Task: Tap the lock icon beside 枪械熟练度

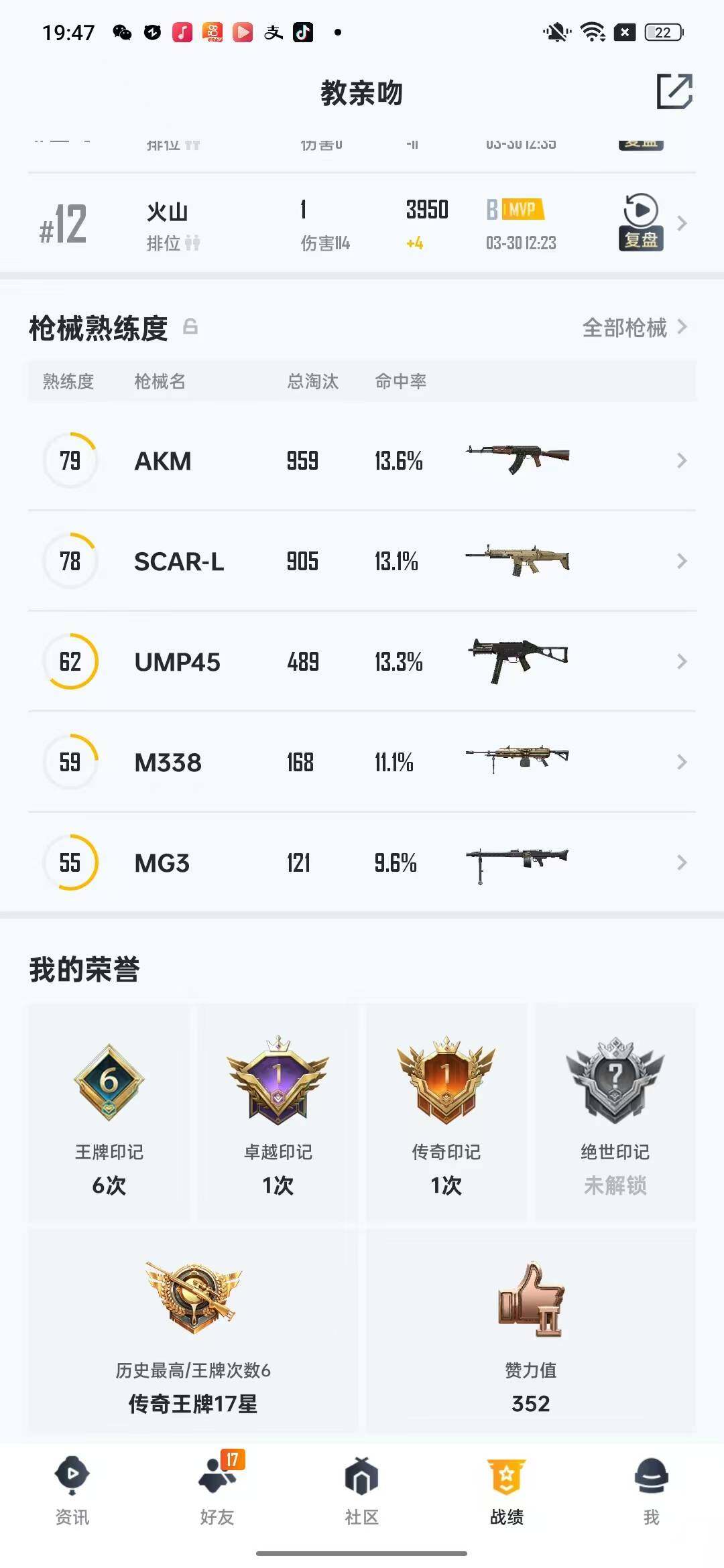Action: pos(190,328)
